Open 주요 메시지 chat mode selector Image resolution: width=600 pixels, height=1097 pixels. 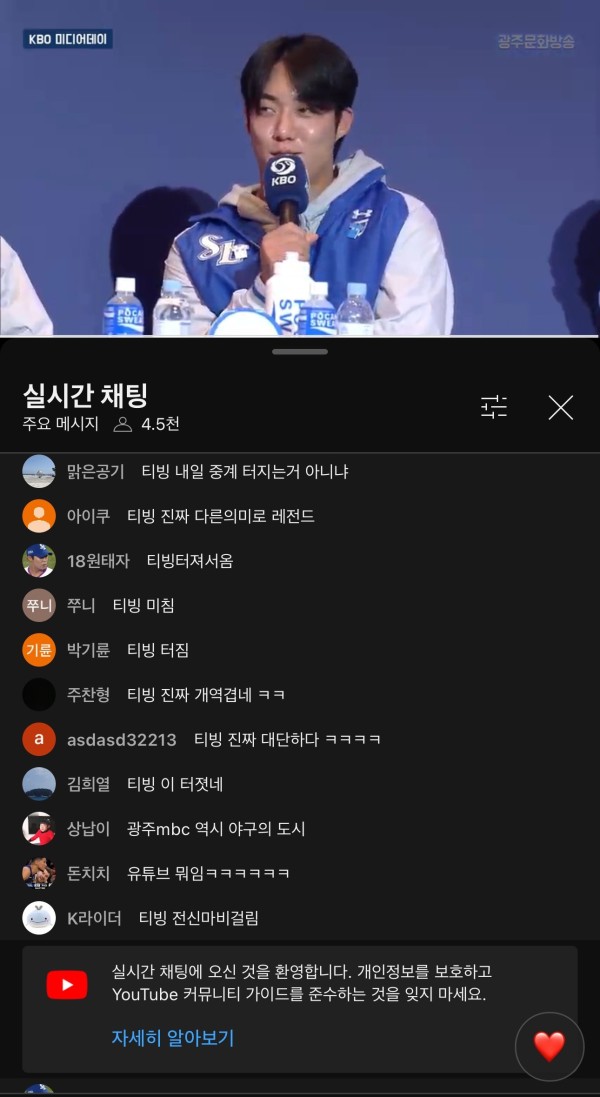tap(61, 424)
